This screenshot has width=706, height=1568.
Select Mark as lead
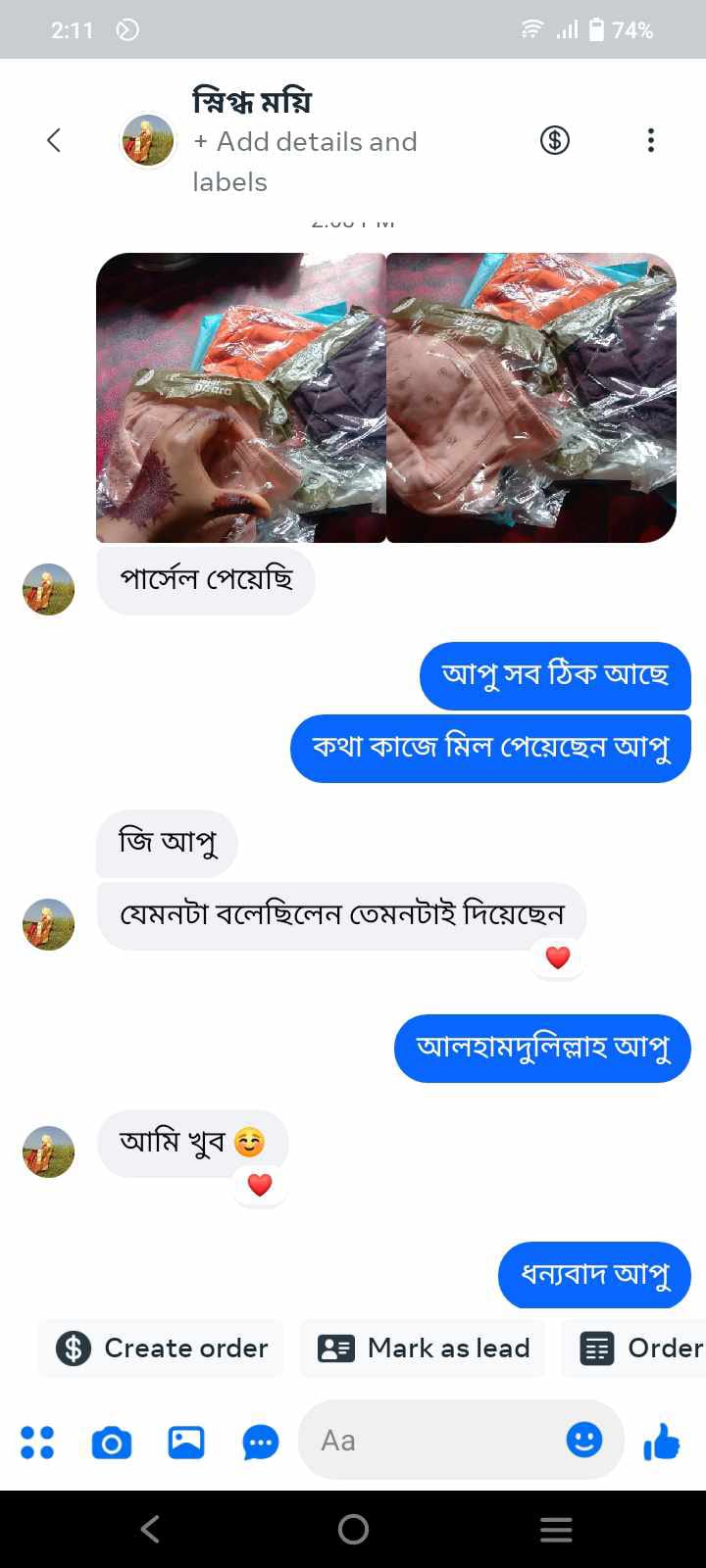(x=424, y=1348)
